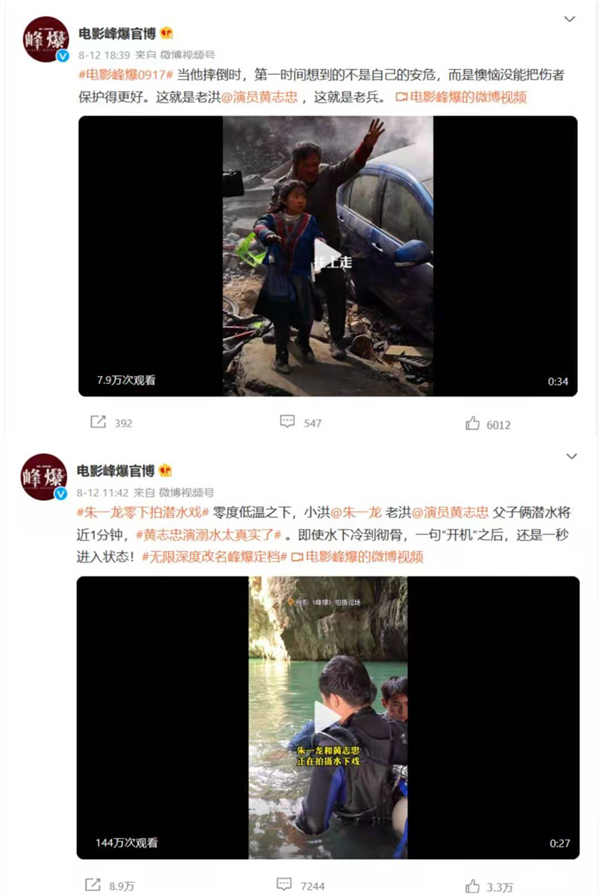Open the #电影峰爆0917# hashtag
600x896 pixels.
coord(125,76)
